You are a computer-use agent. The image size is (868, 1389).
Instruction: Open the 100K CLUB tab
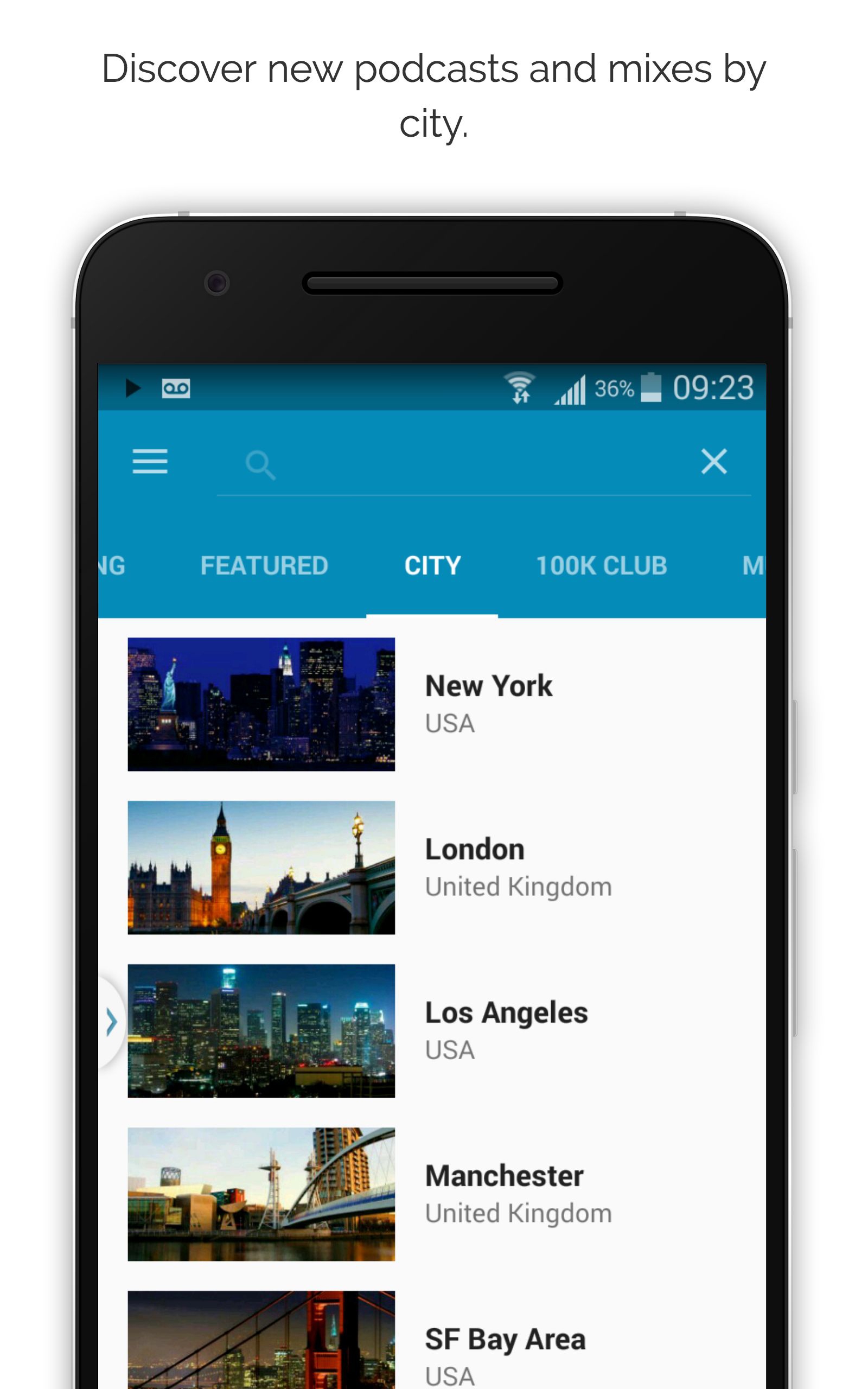(602, 565)
